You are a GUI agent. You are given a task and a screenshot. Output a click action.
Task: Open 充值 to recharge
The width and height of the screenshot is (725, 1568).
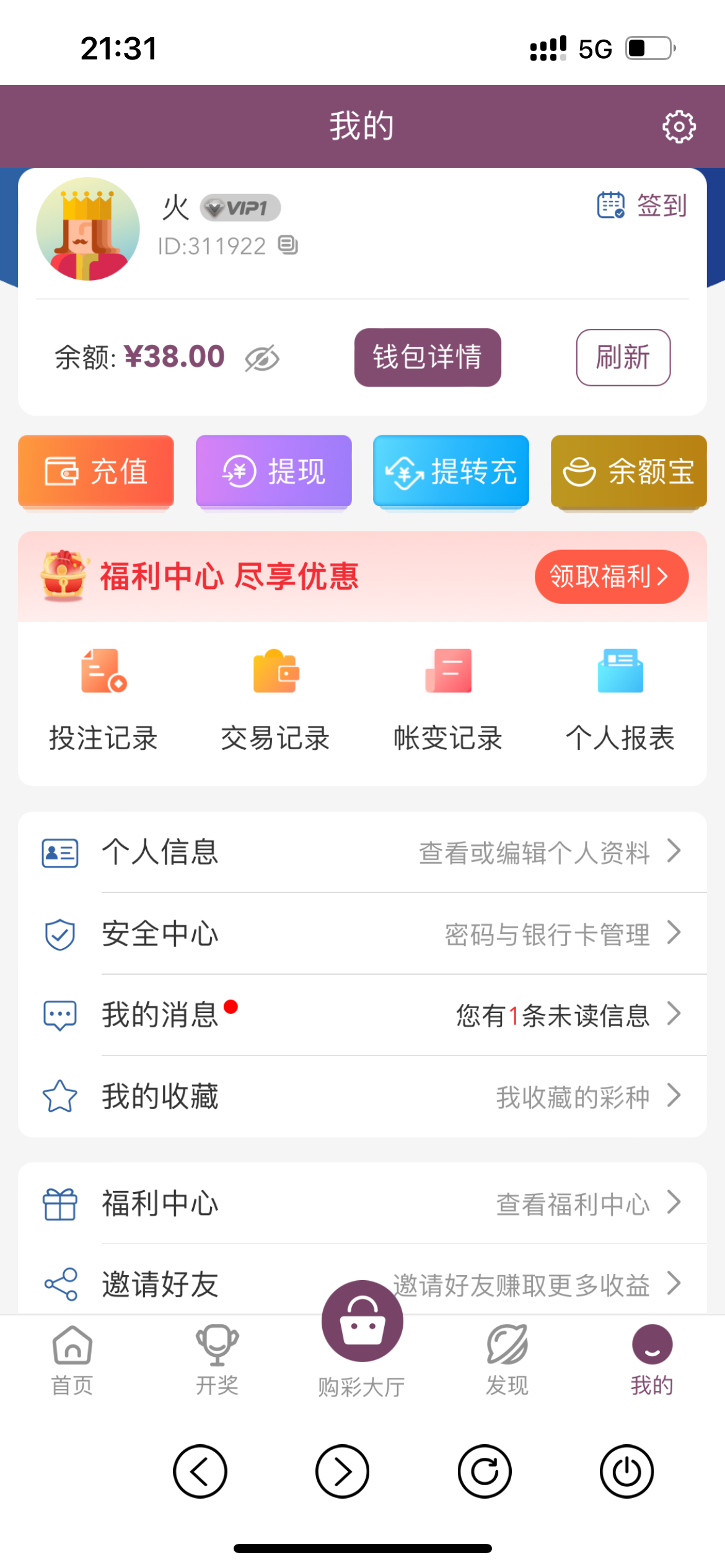coord(96,471)
